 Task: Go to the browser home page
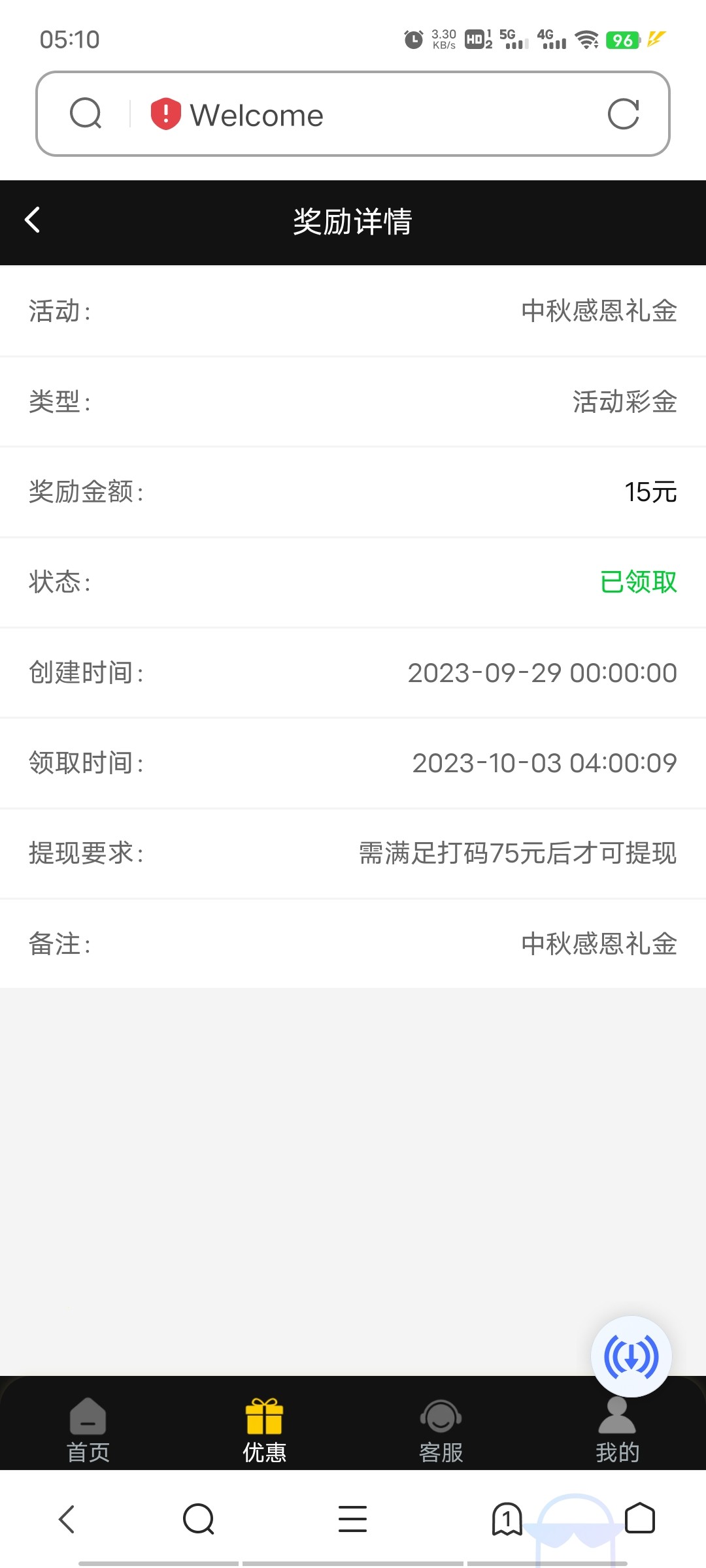point(640,1518)
